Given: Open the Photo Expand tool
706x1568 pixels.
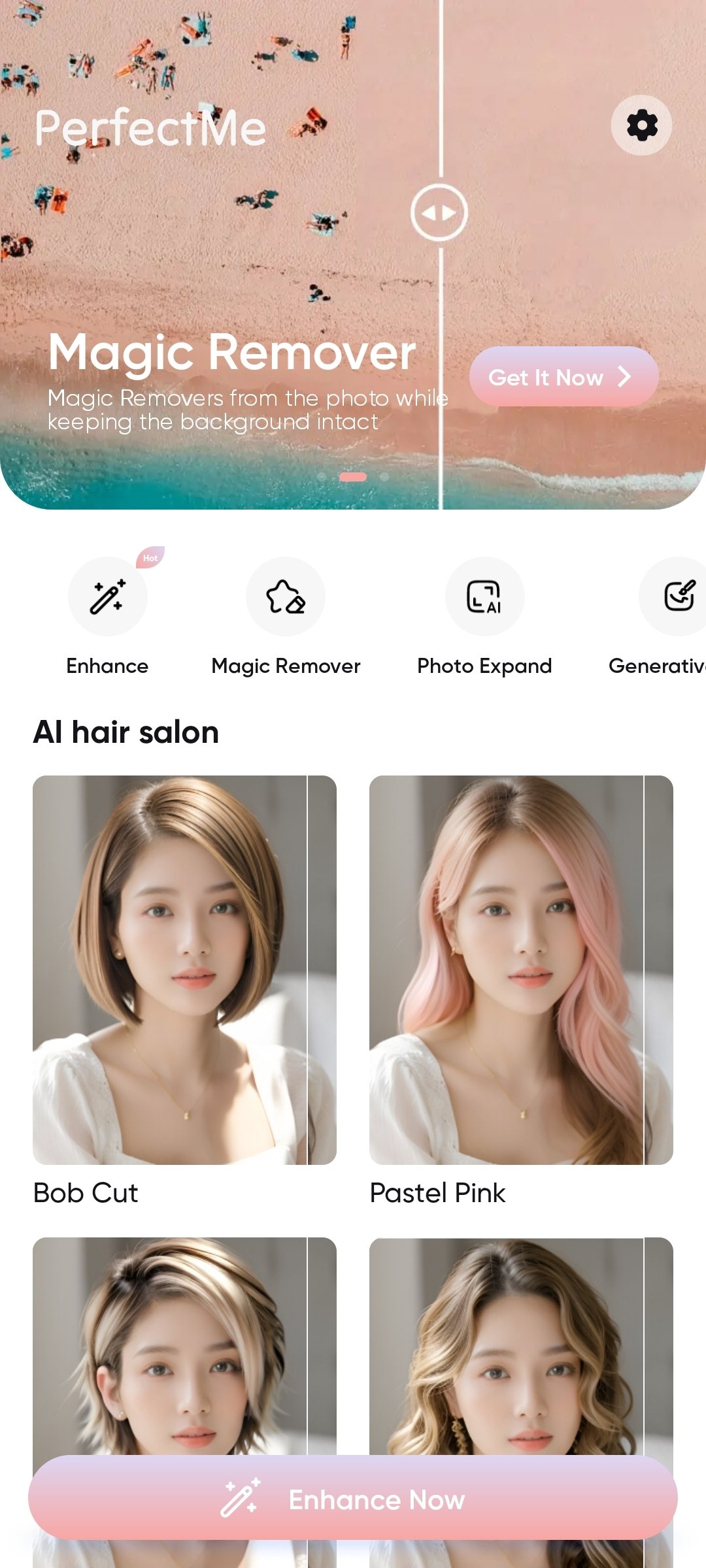Looking at the screenshot, I should 484,596.
